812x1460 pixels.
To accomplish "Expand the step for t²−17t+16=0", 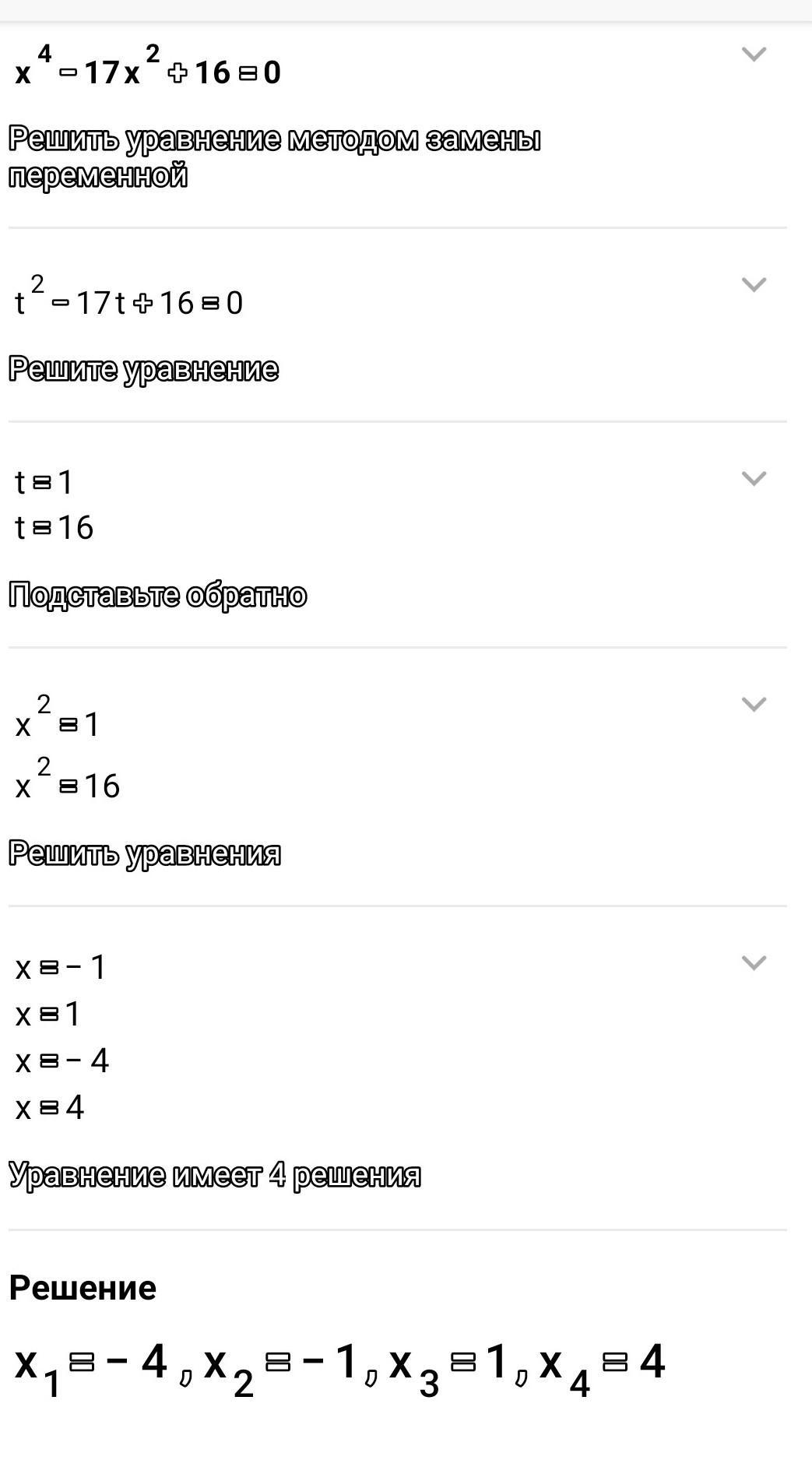I will click(754, 285).
